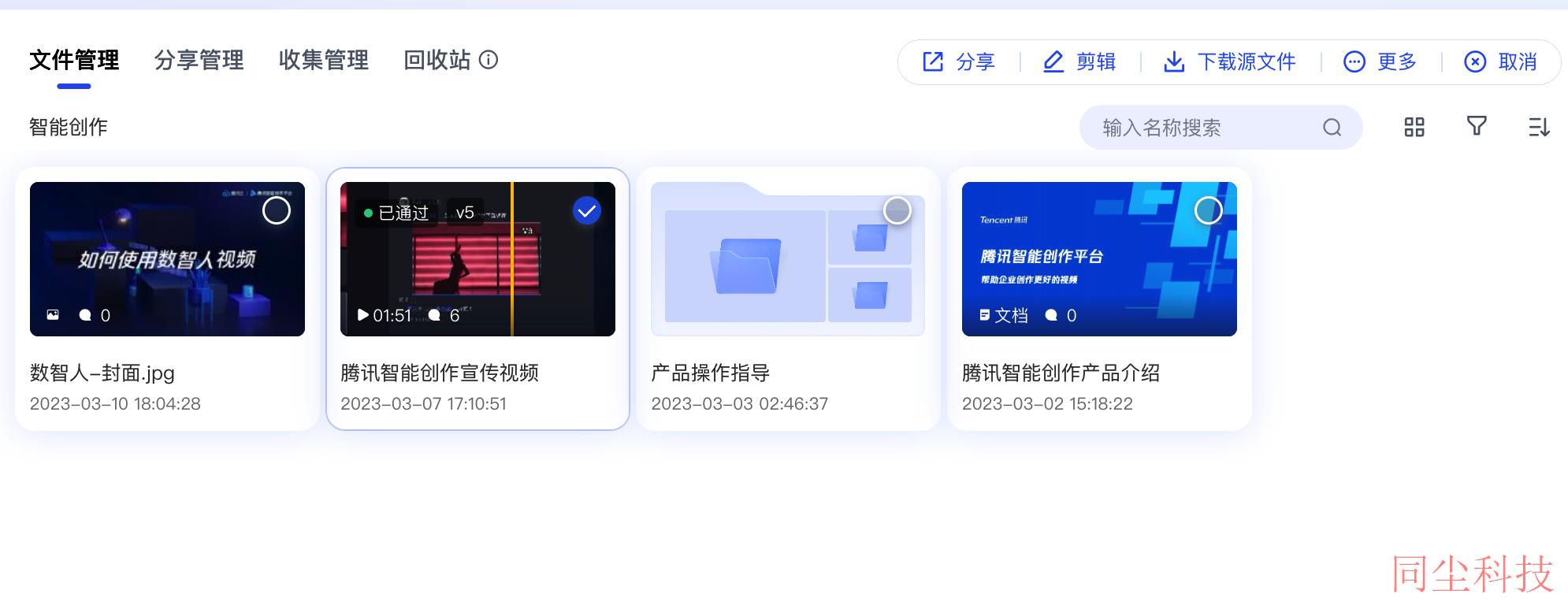Select 腾讯智能创作产品介绍 checkbox
Viewport: 1568px width, 605px height.
pyautogui.click(x=1208, y=210)
